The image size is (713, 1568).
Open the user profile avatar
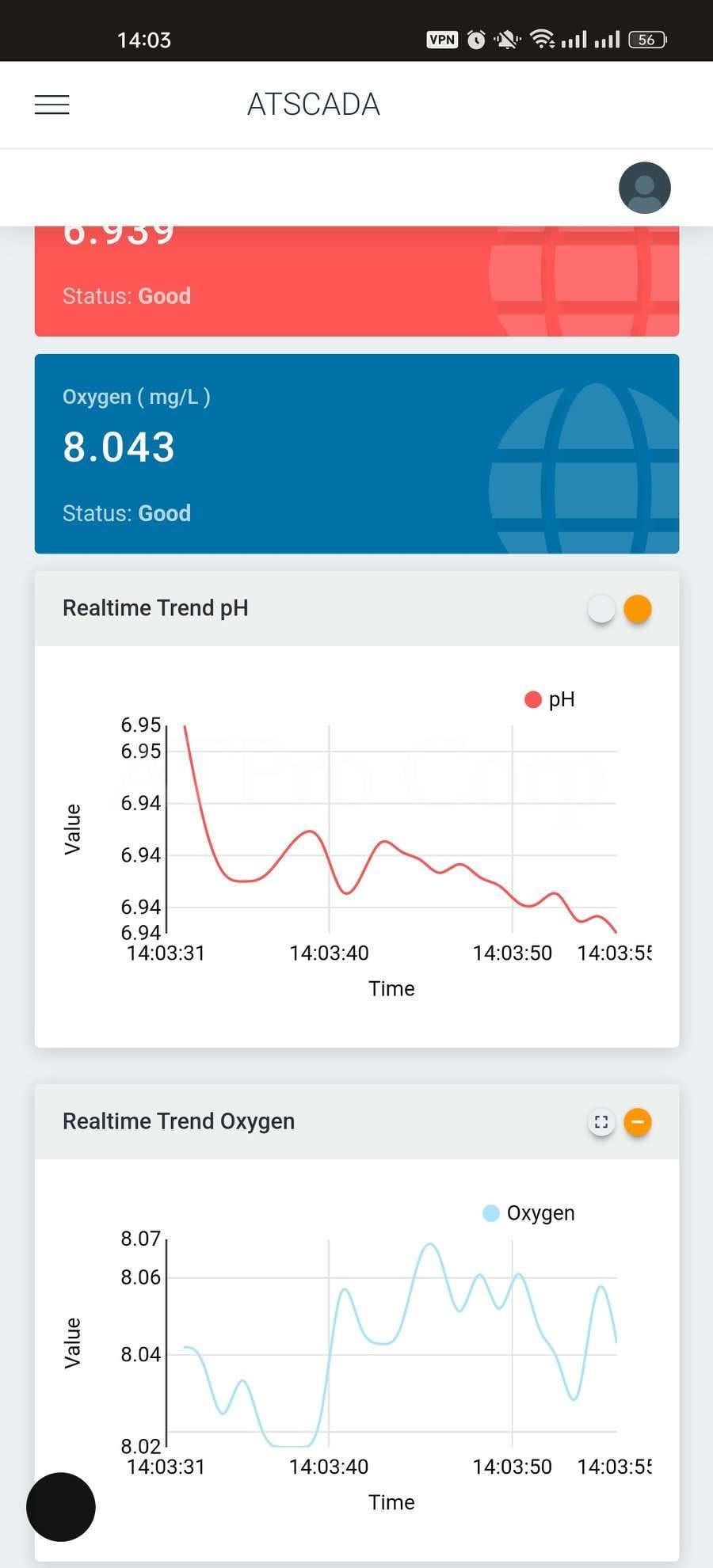point(644,188)
